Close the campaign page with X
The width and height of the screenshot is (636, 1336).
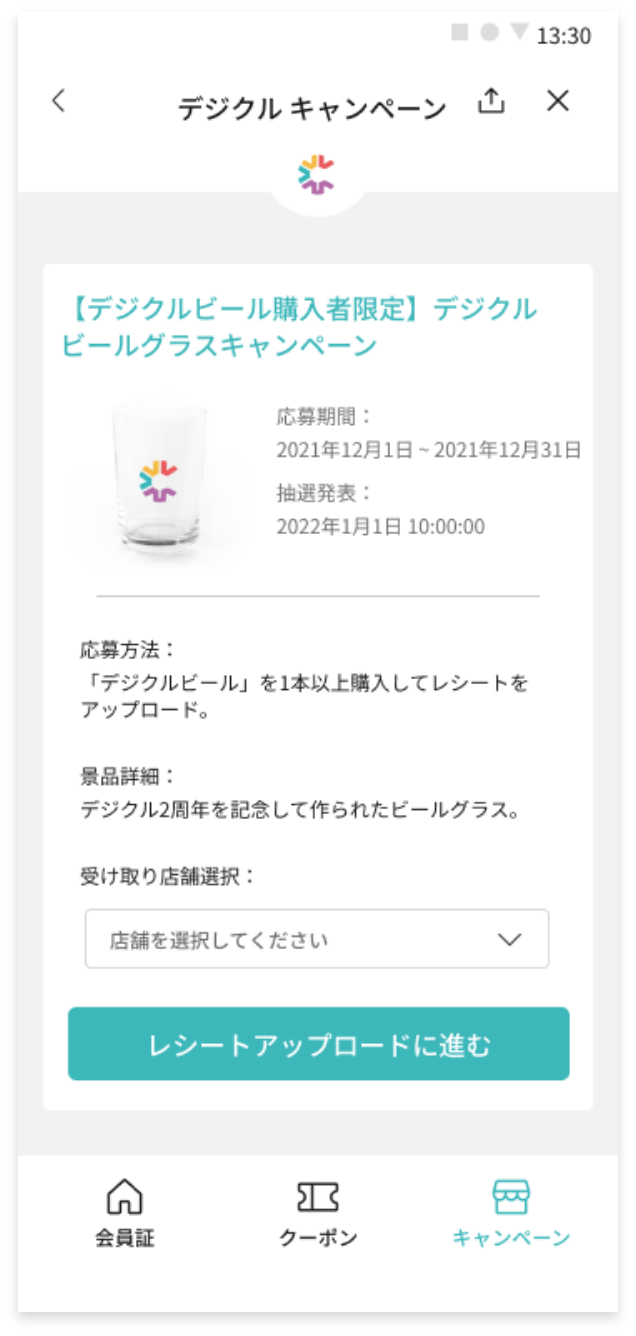point(557,101)
